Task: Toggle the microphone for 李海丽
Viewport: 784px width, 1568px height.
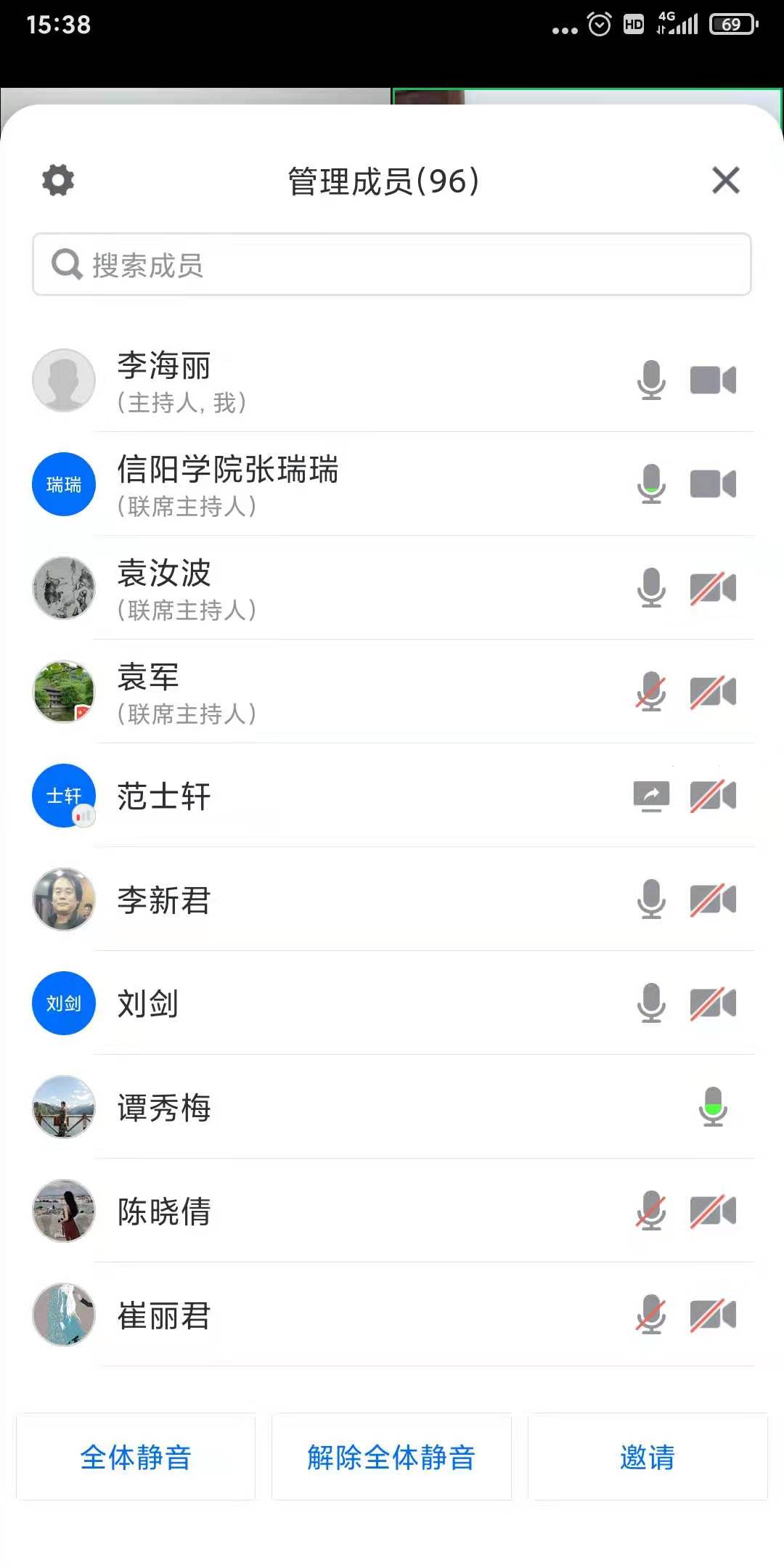Action: coord(651,380)
